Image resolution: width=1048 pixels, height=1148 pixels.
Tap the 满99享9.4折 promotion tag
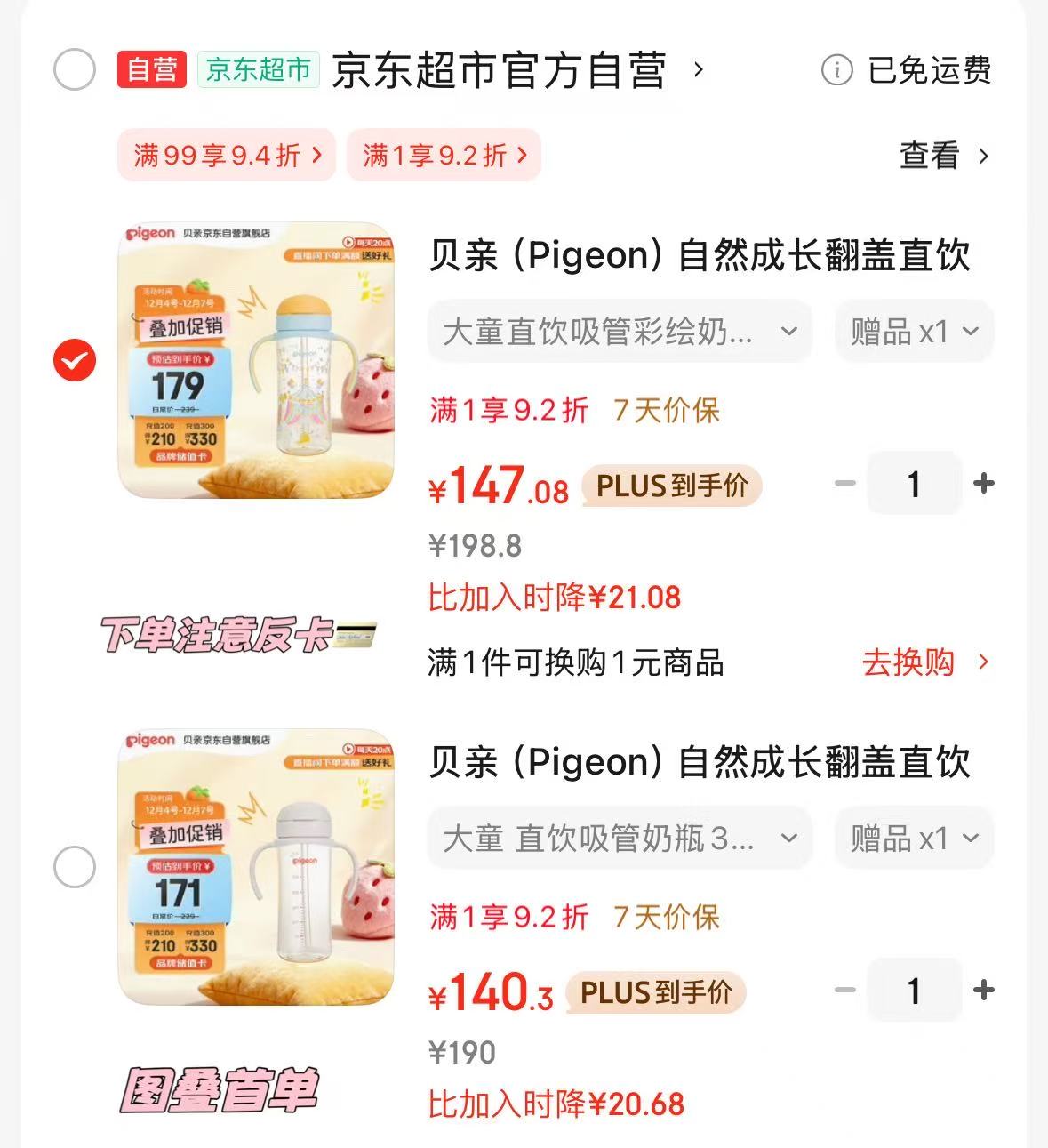tap(226, 156)
